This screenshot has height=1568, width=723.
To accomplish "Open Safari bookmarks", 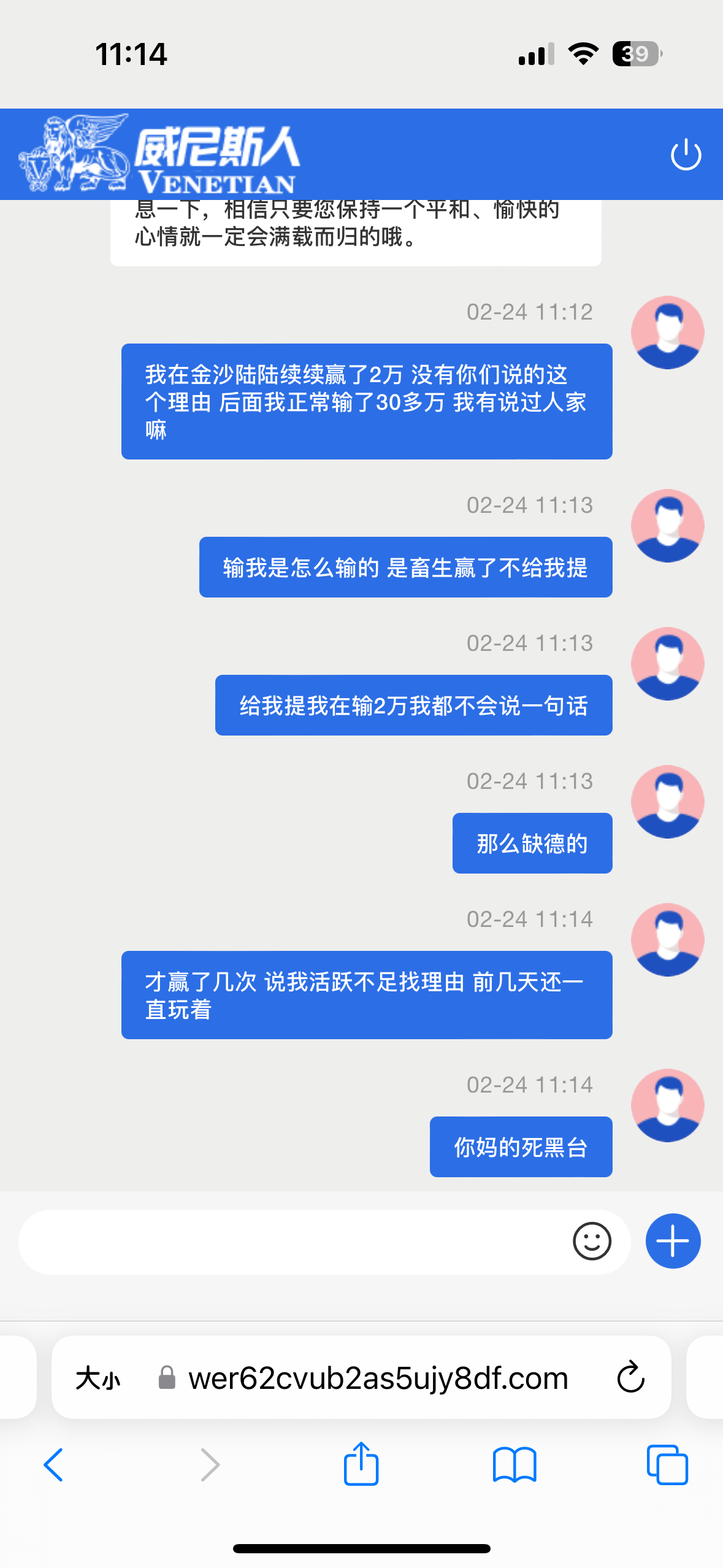I will click(515, 1465).
